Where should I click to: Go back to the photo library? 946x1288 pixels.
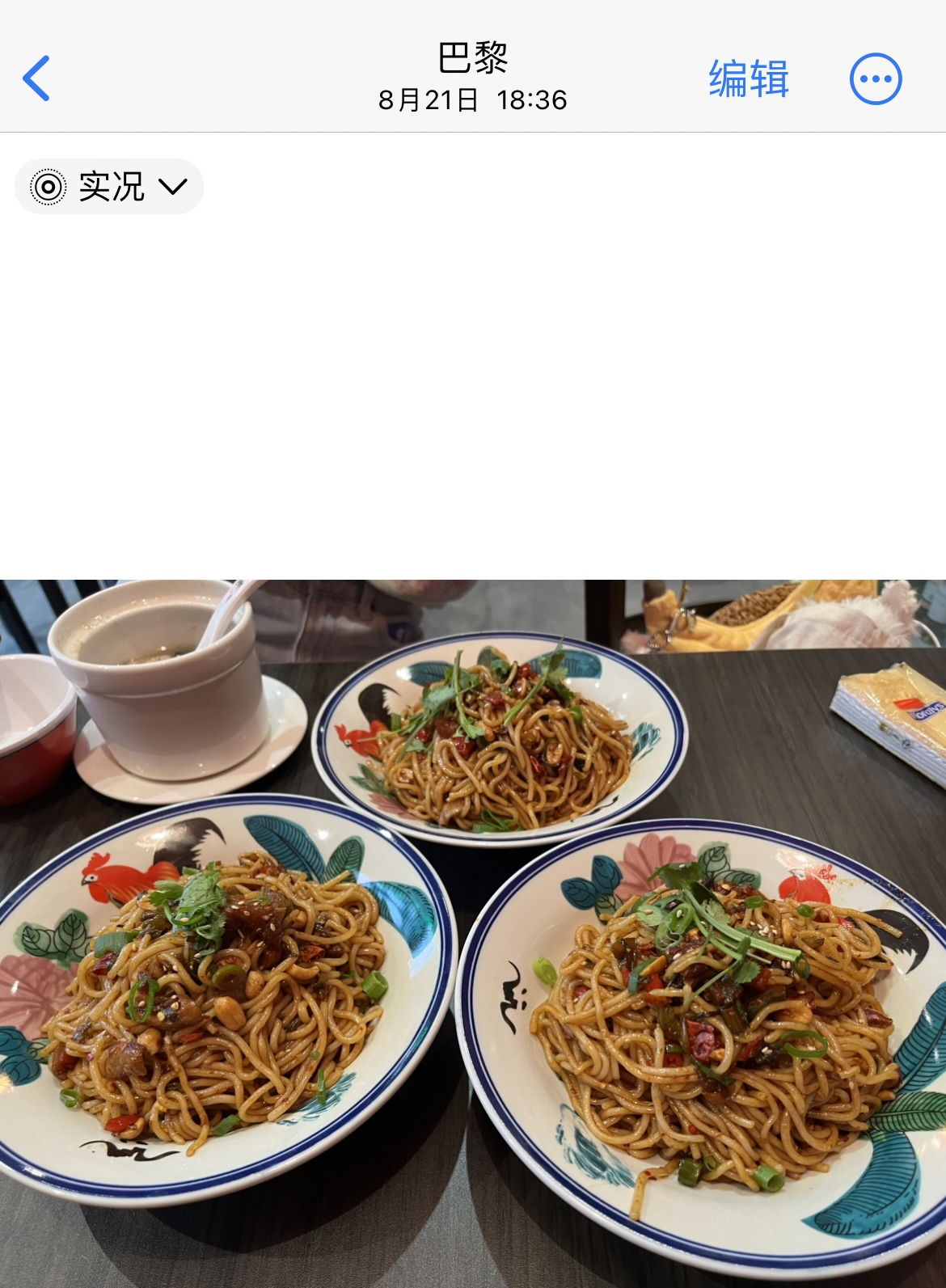tap(36, 78)
